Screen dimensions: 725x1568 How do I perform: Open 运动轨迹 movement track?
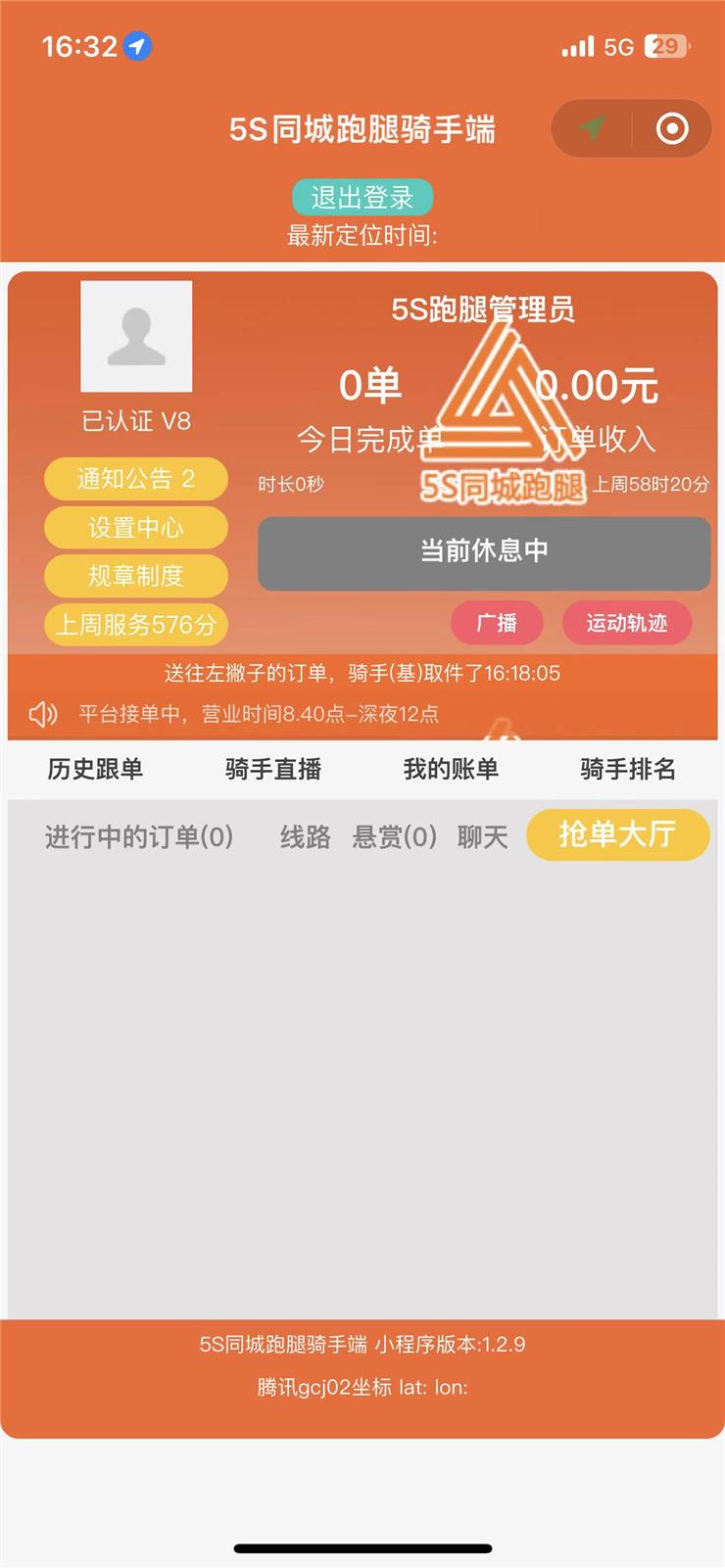(x=627, y=623)
